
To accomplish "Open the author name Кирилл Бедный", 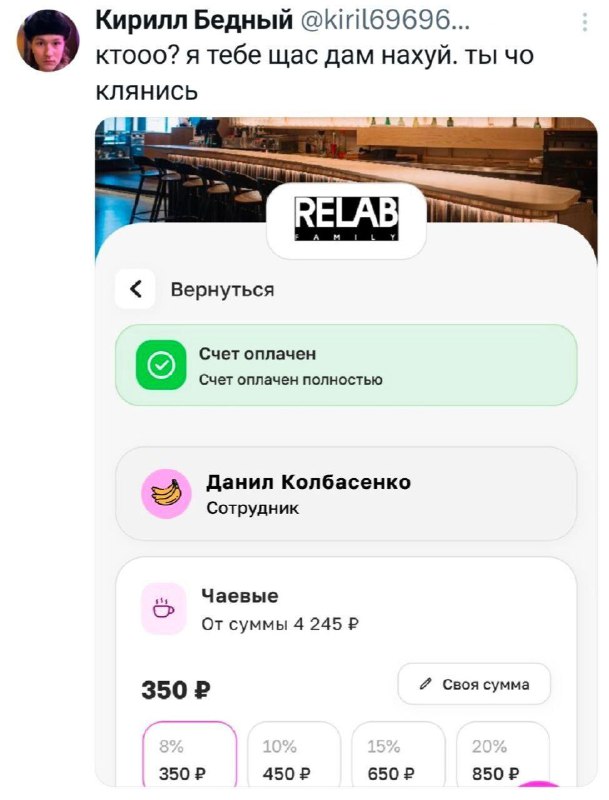I will (194, 19).
